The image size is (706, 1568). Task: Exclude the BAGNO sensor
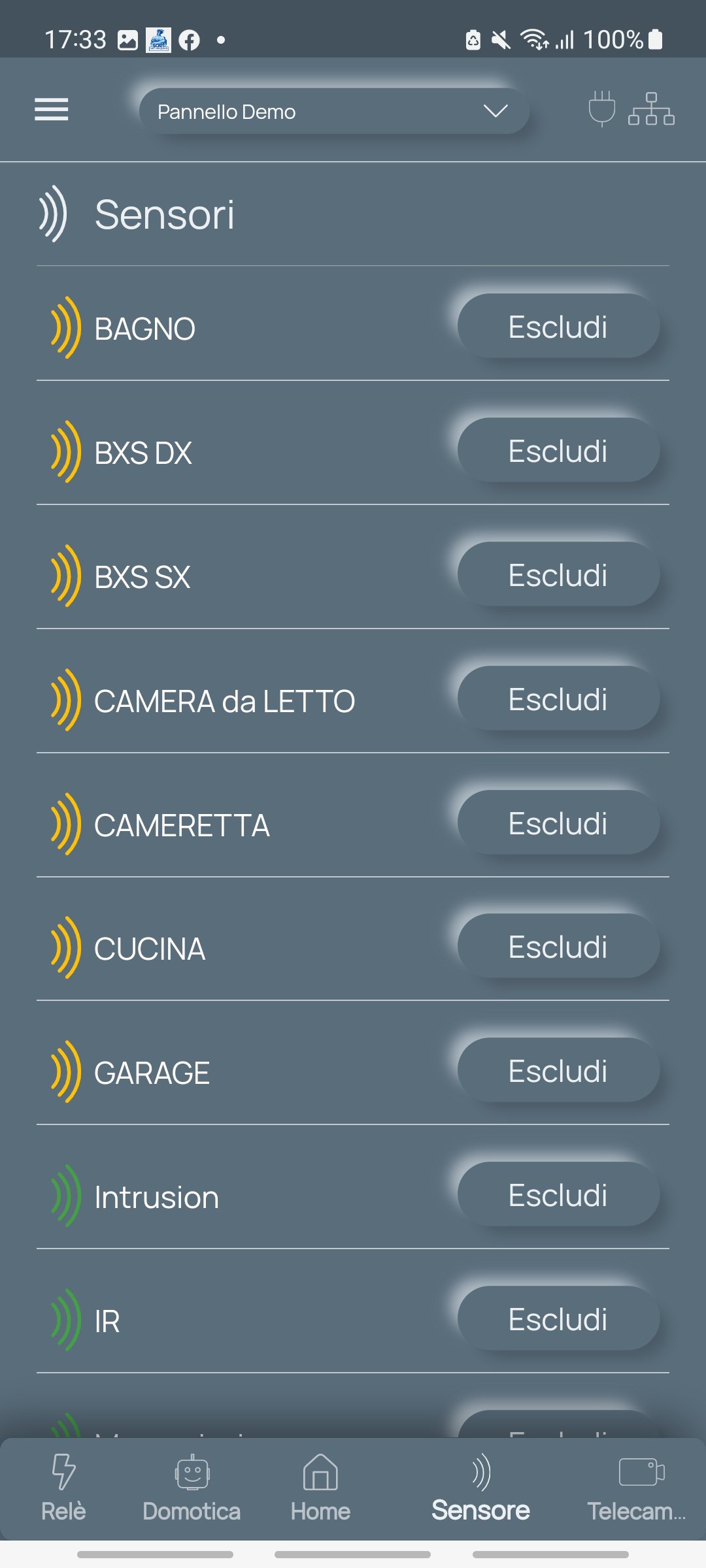point(558,327)
